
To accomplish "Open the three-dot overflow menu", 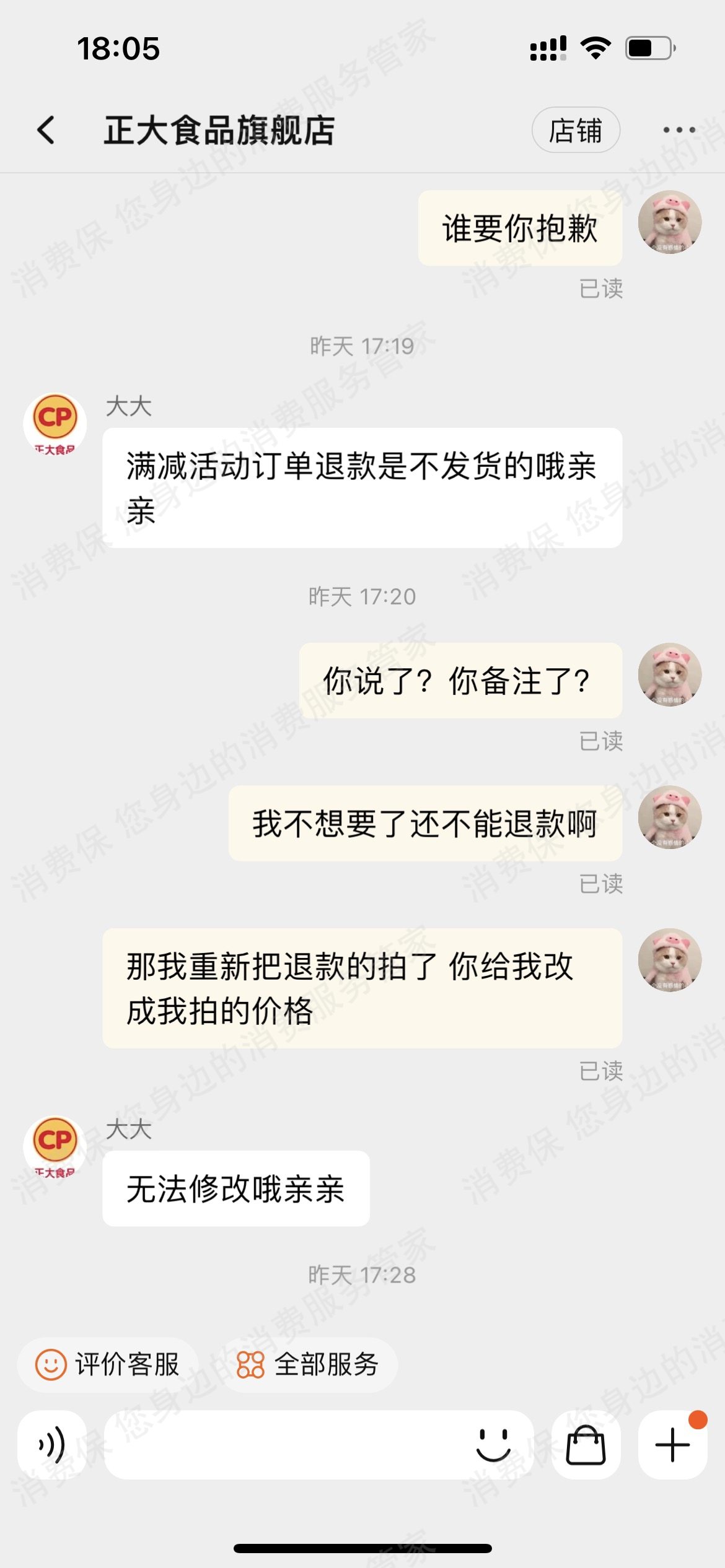I will coord(679,130).
